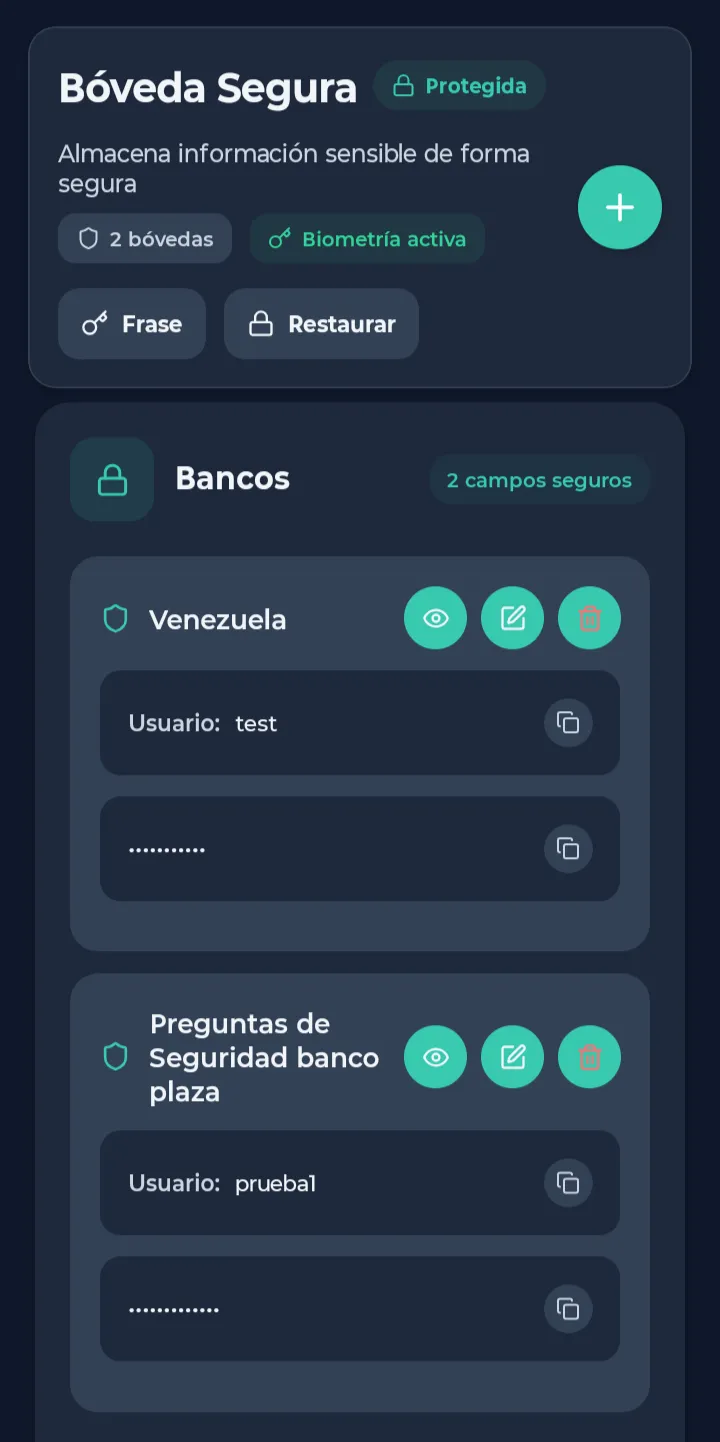Click the Frase button
The width and height of the screenshot is (720, 1442).
click(x=132, y=323)
